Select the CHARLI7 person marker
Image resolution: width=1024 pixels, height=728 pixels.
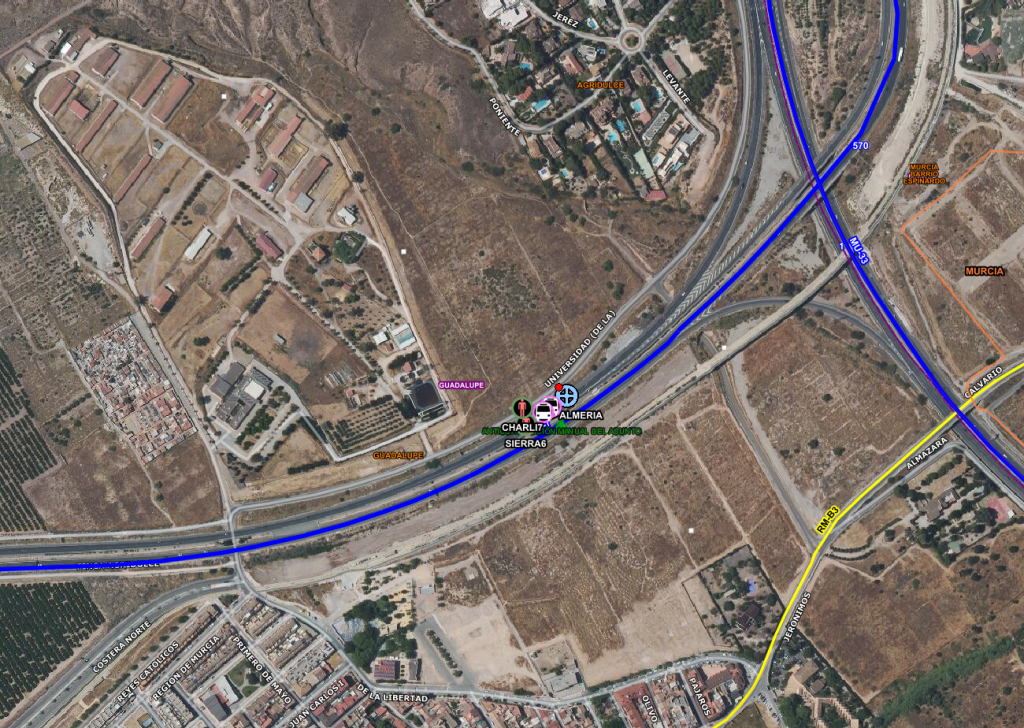click(x=521, y=408)
